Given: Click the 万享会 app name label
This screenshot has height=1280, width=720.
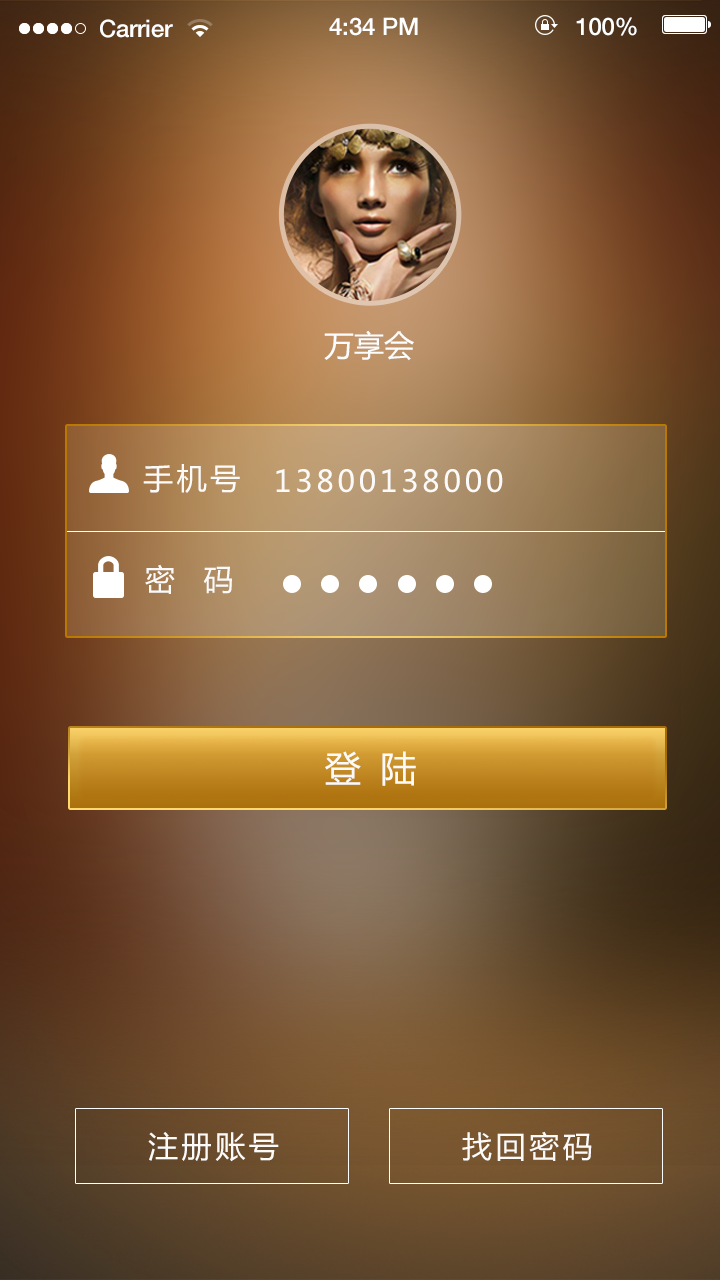Looking at the screenshot, I should [369, 345].
